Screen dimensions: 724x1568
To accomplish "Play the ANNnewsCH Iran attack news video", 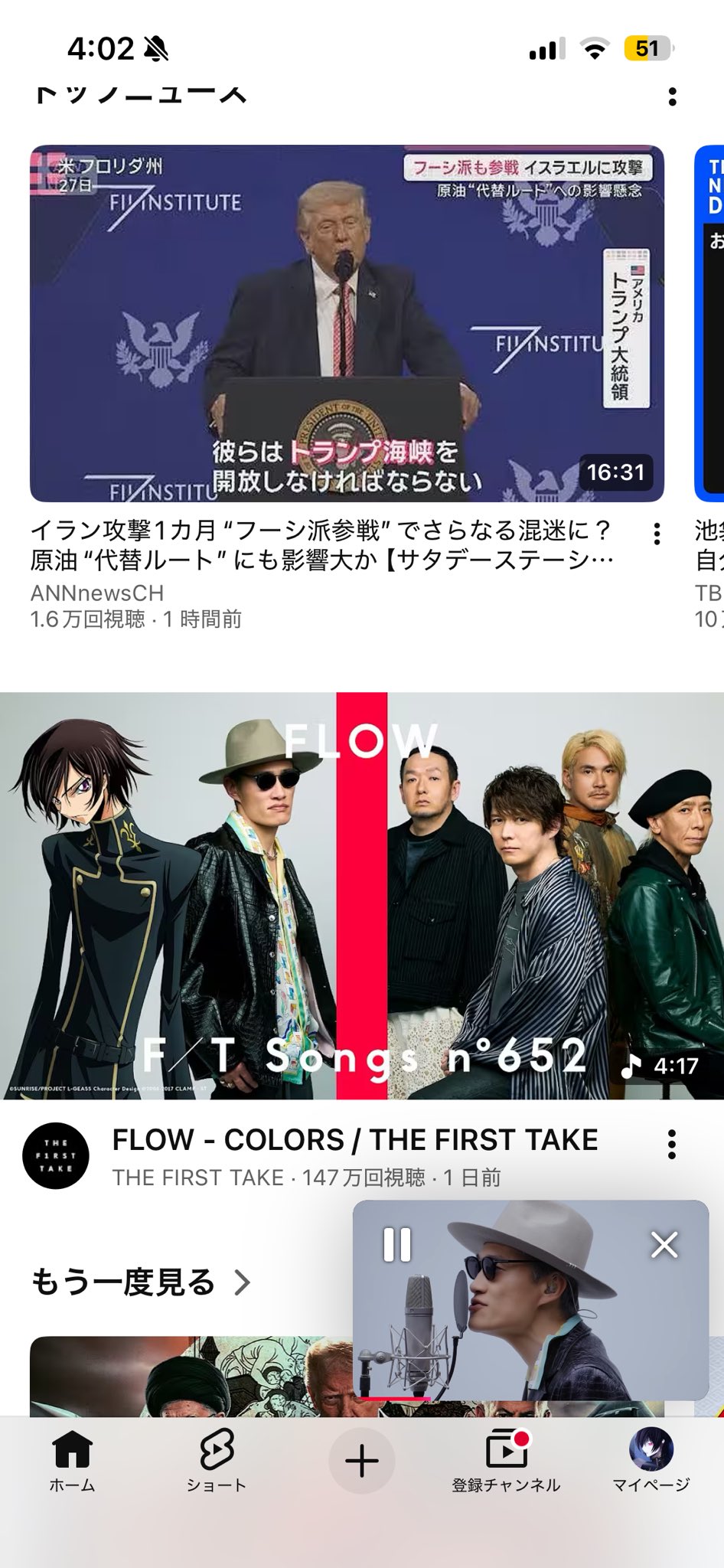I will tap(347, 323).
